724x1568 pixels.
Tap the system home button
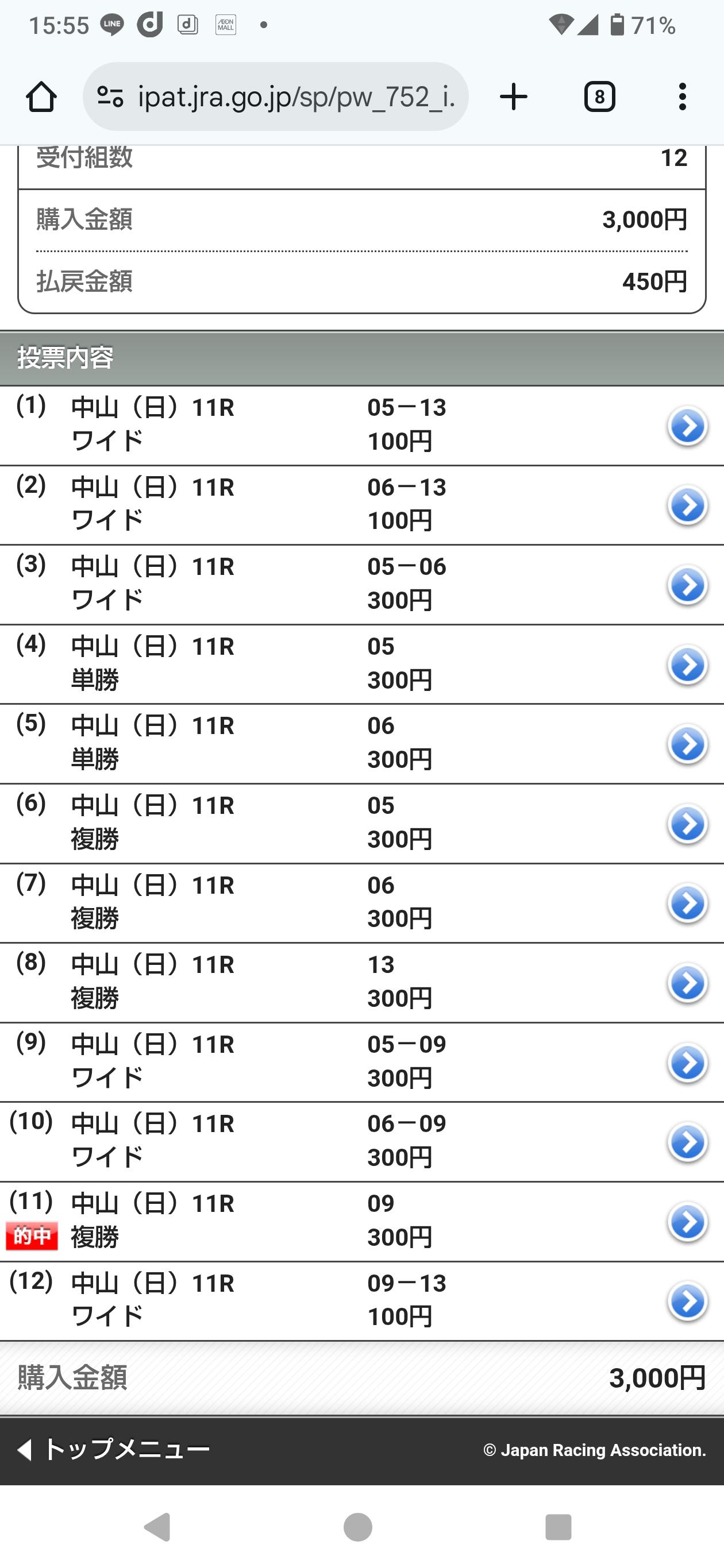pos(357,1527)
